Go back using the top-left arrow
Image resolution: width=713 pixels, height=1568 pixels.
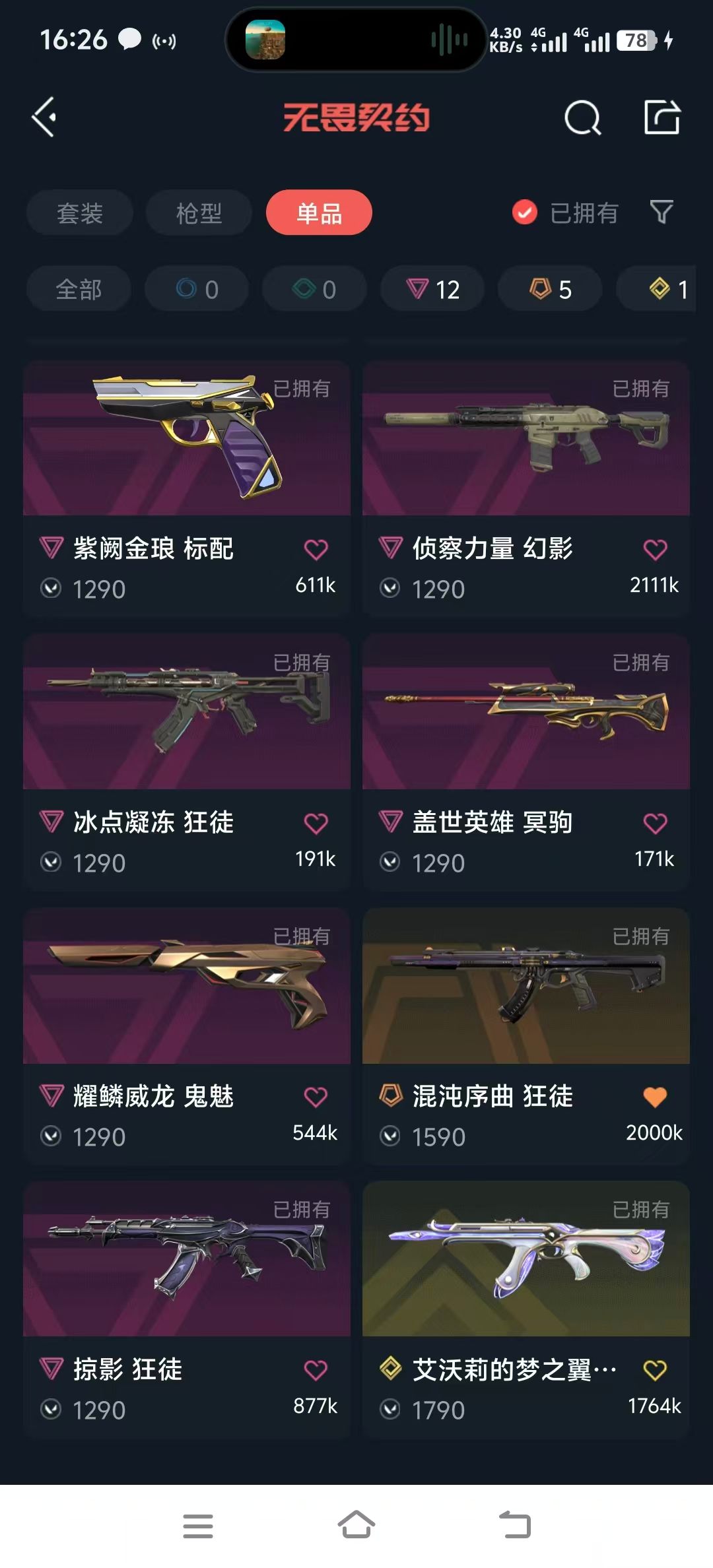45,117
